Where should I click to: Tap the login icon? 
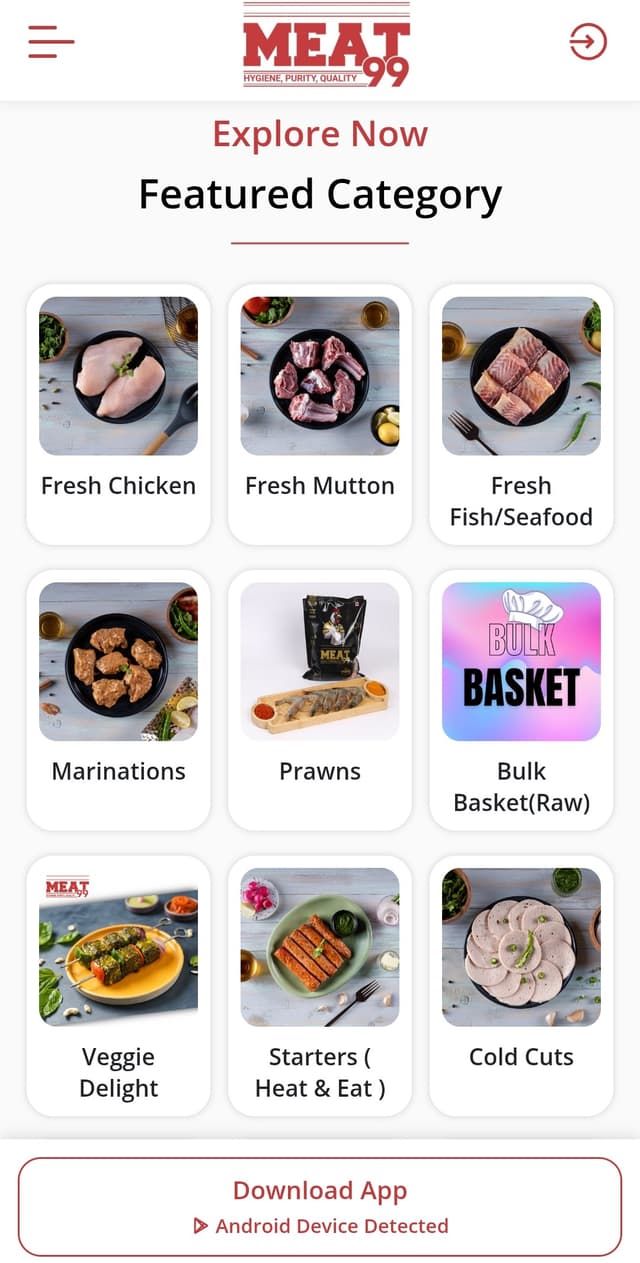588,42
